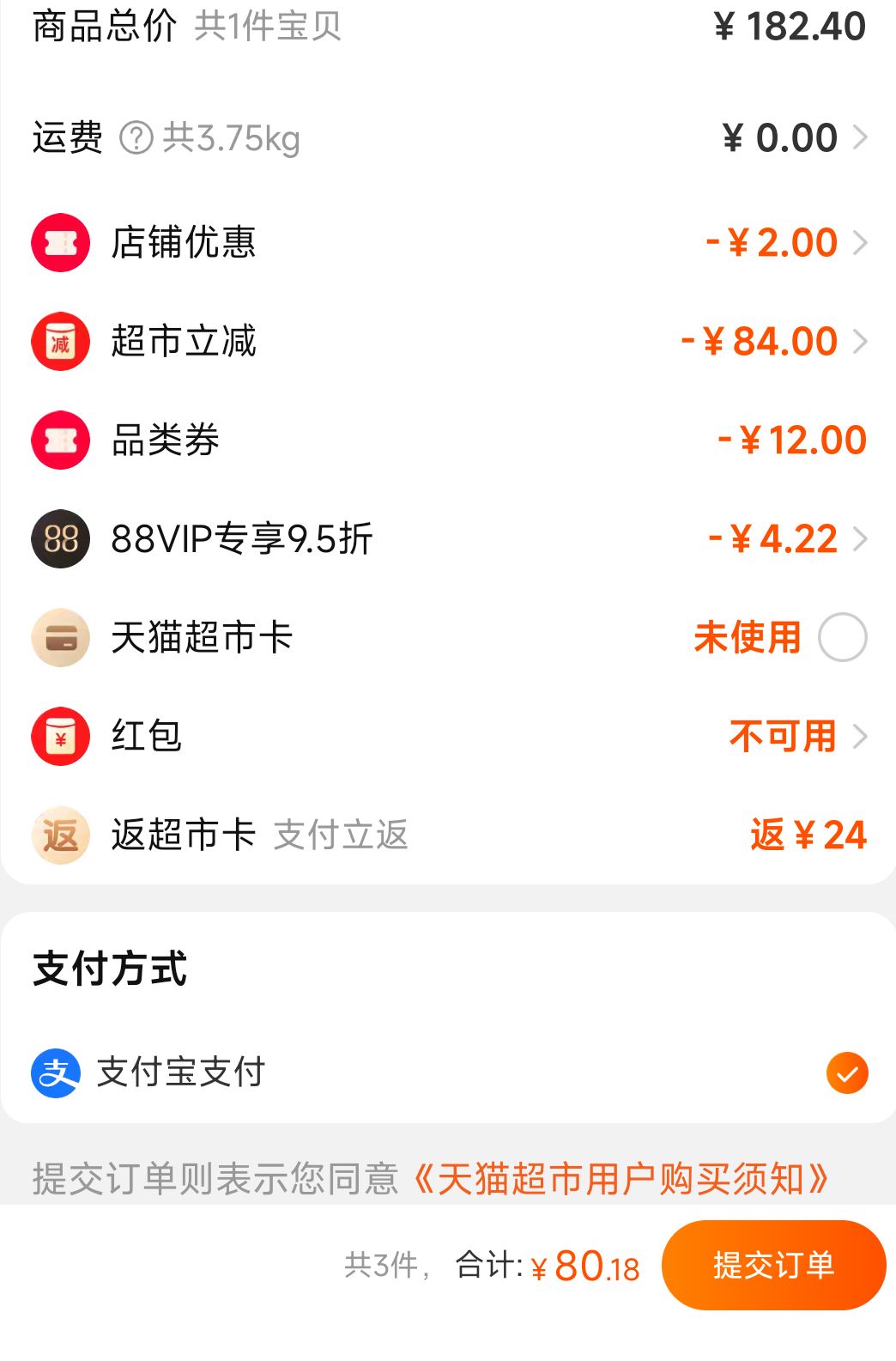Viewport: 896px width, 1361px height.
Task: Select 支付宝支付 as payment method
Action: 448,1072
